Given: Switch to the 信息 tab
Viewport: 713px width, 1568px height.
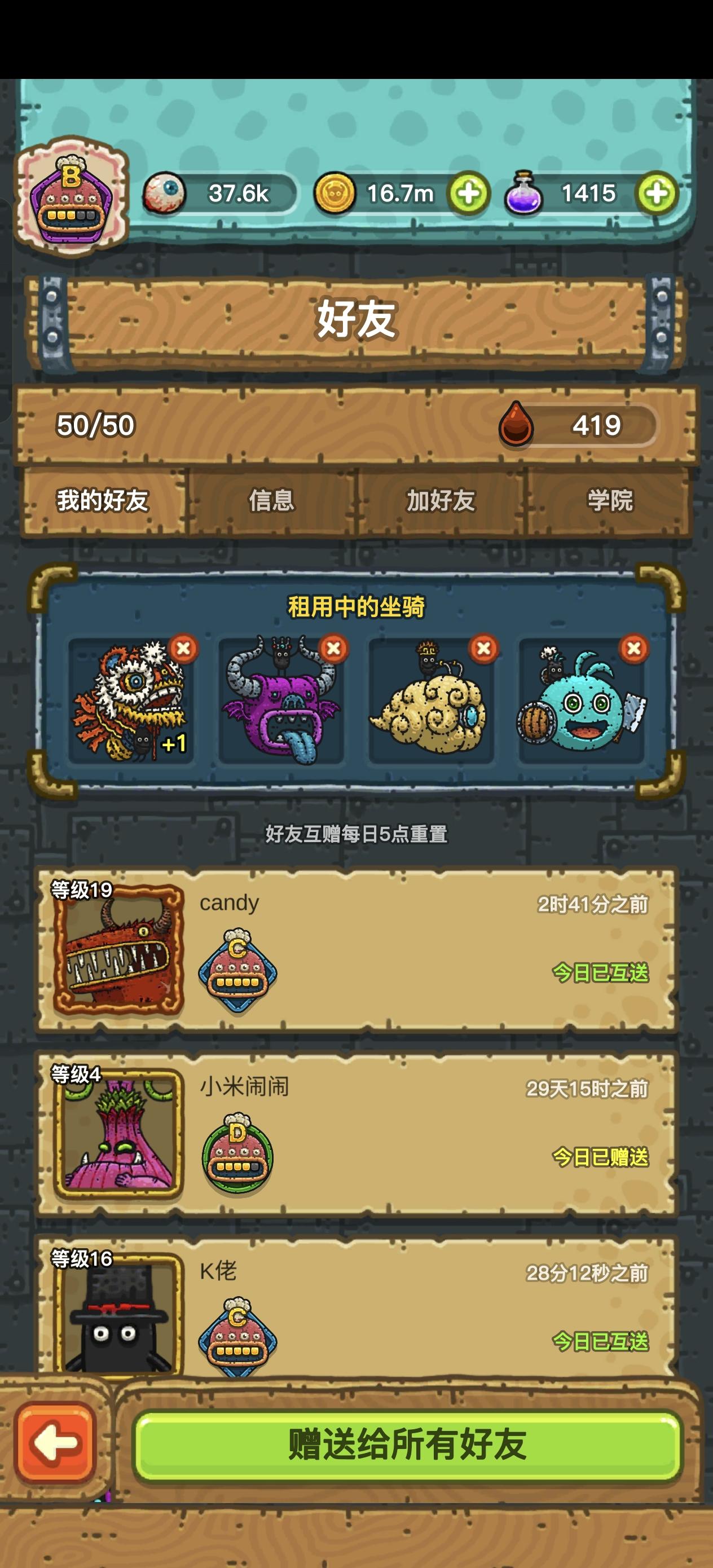Looking at the screenshot, I should (x=273, y=501).
